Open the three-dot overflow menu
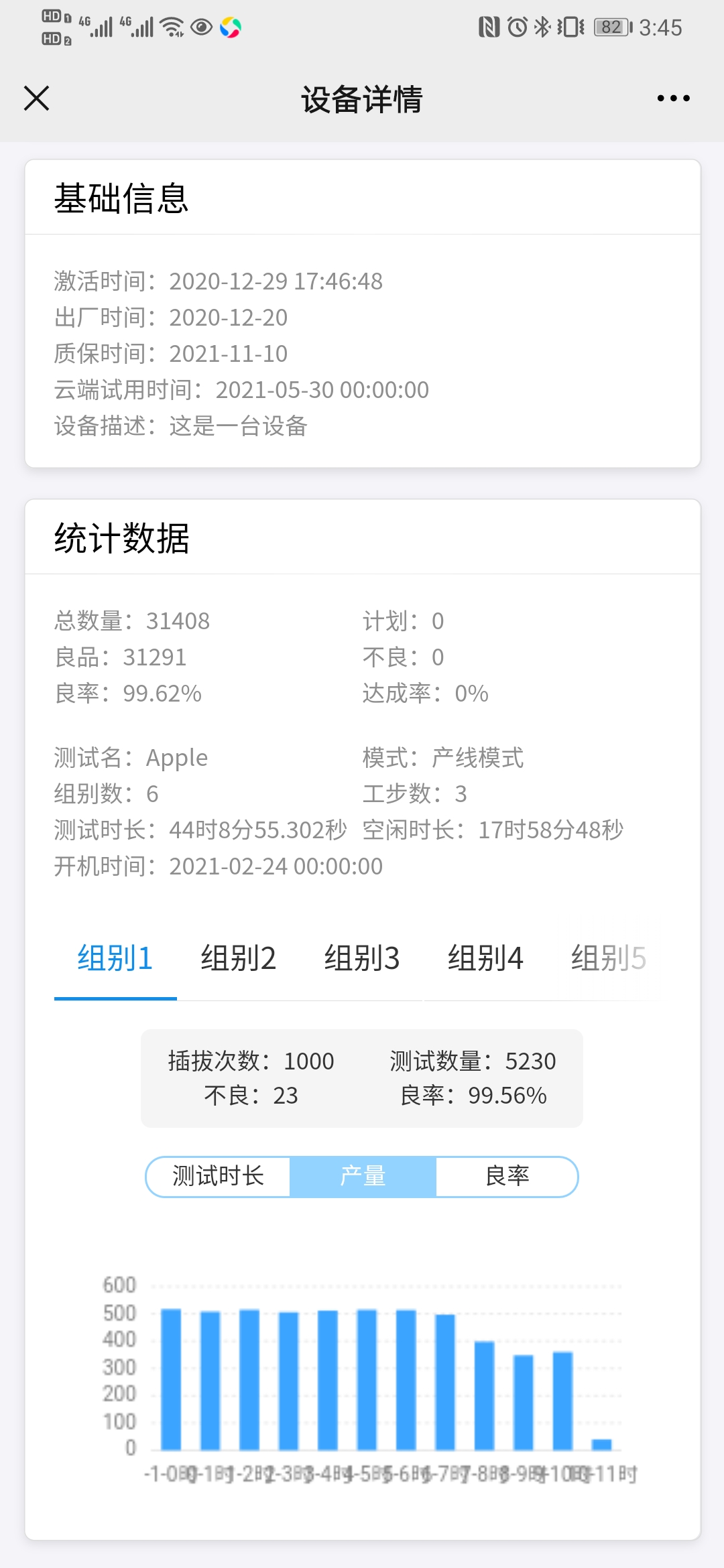The height and width of the screenshot is (1568, 724). point(673,99)
